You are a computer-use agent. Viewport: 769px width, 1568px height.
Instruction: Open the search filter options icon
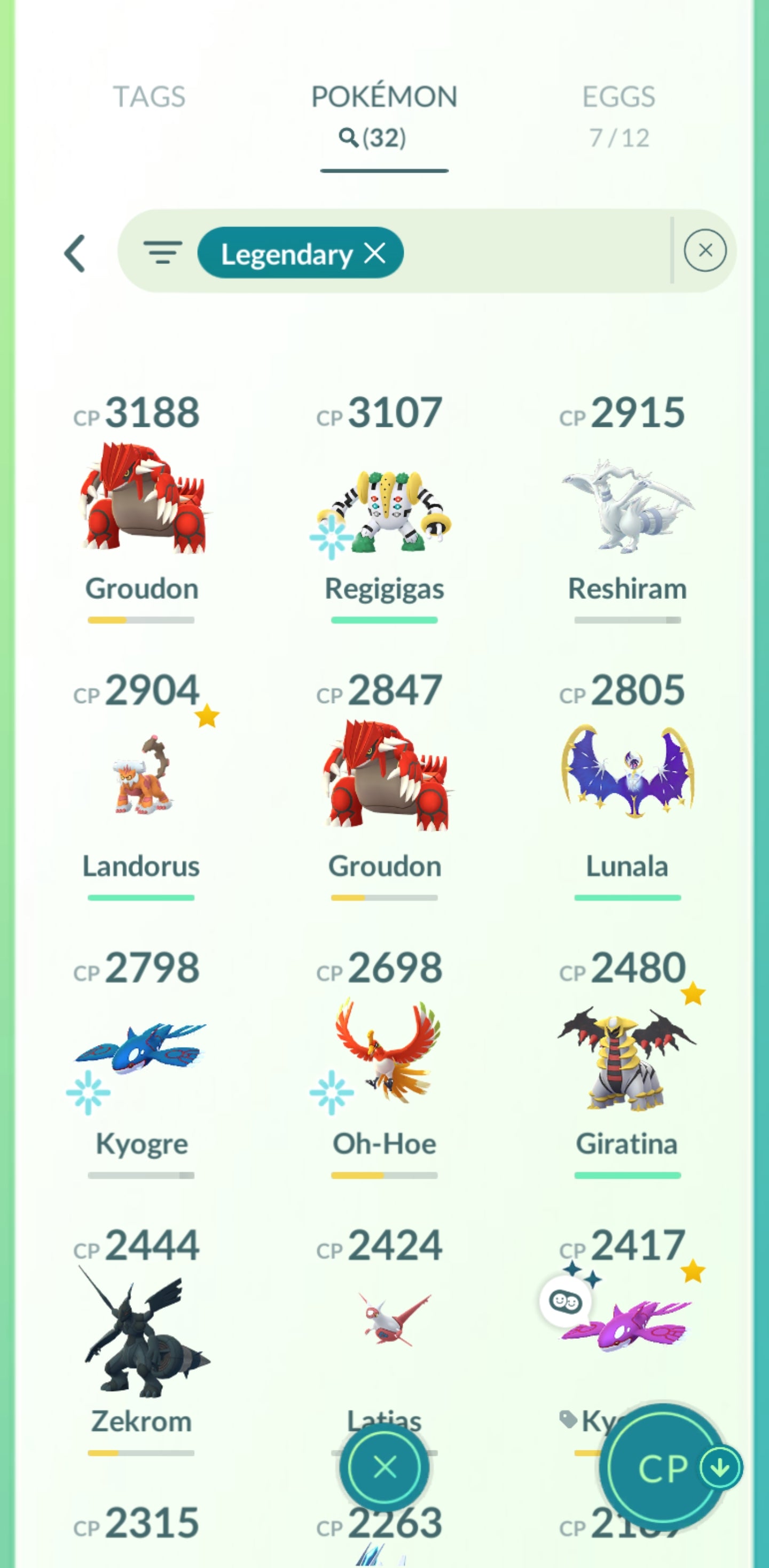click(162, 252)
